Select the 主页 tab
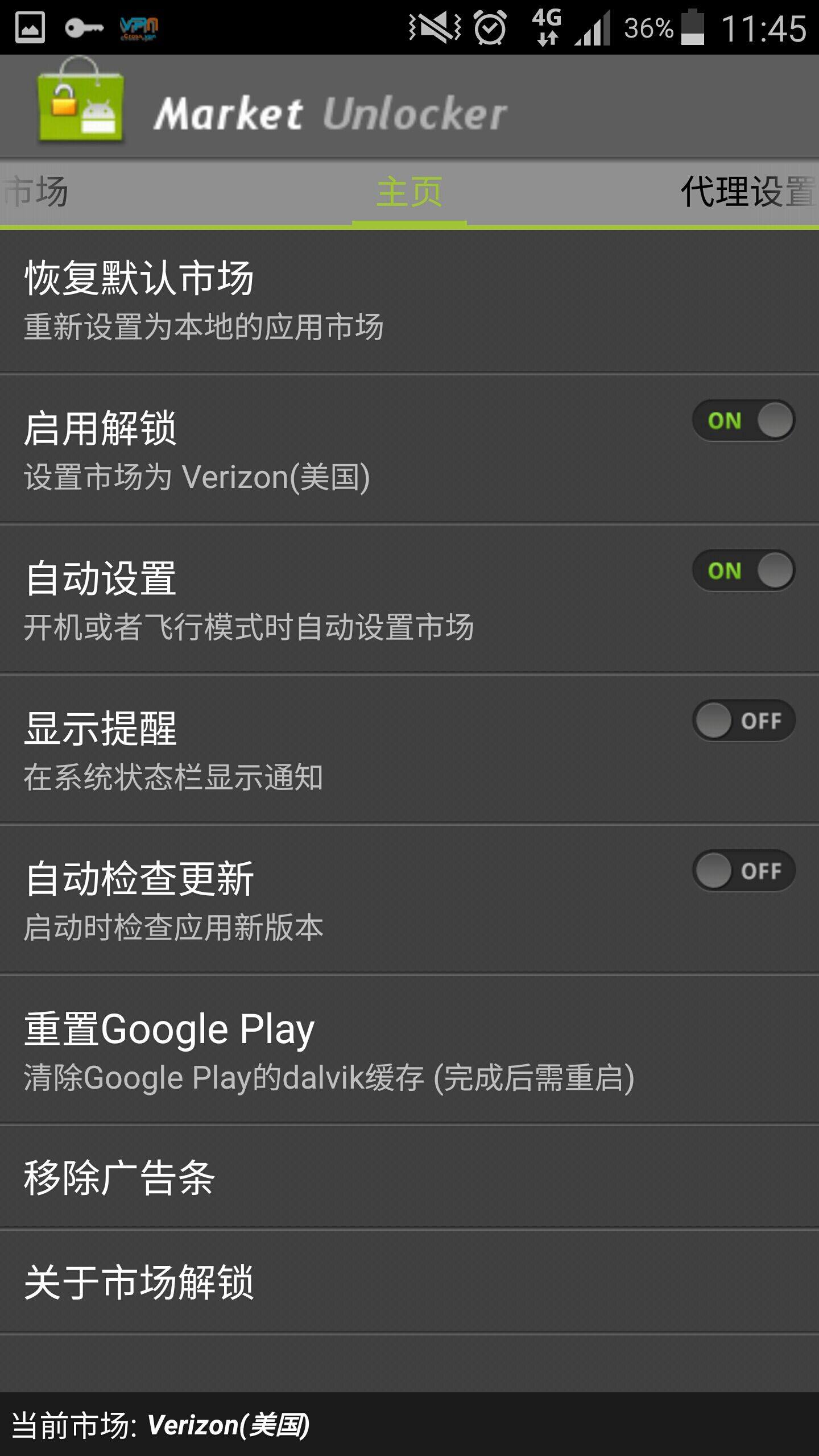Screen dimensions: 819x1456 pyautogui.click(x=409, y=192)
